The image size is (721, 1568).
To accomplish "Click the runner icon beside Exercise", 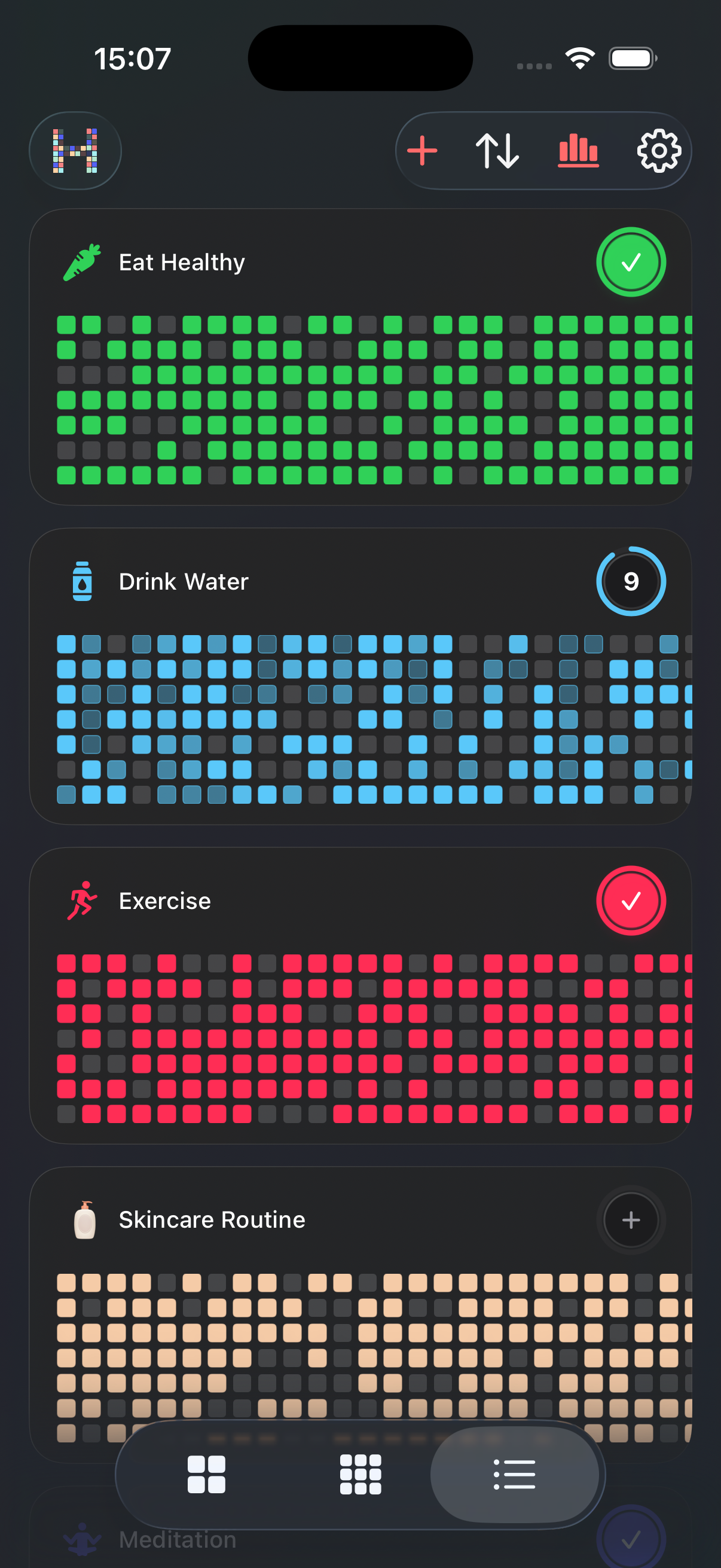I will click(82, 901).
